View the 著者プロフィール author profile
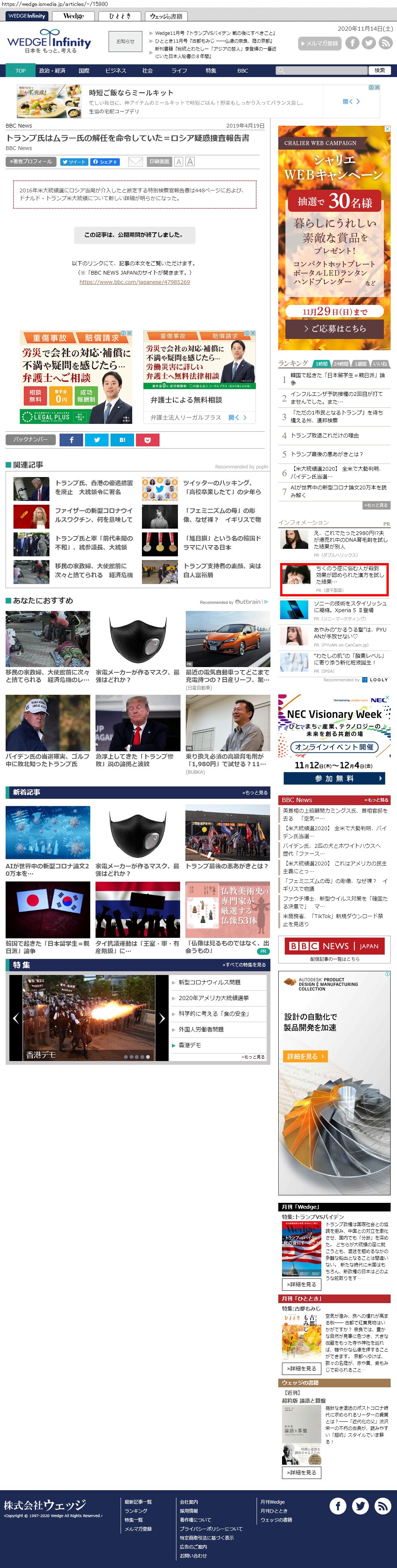The height and width of the screenshot is (1568, 397). [31, 162]
